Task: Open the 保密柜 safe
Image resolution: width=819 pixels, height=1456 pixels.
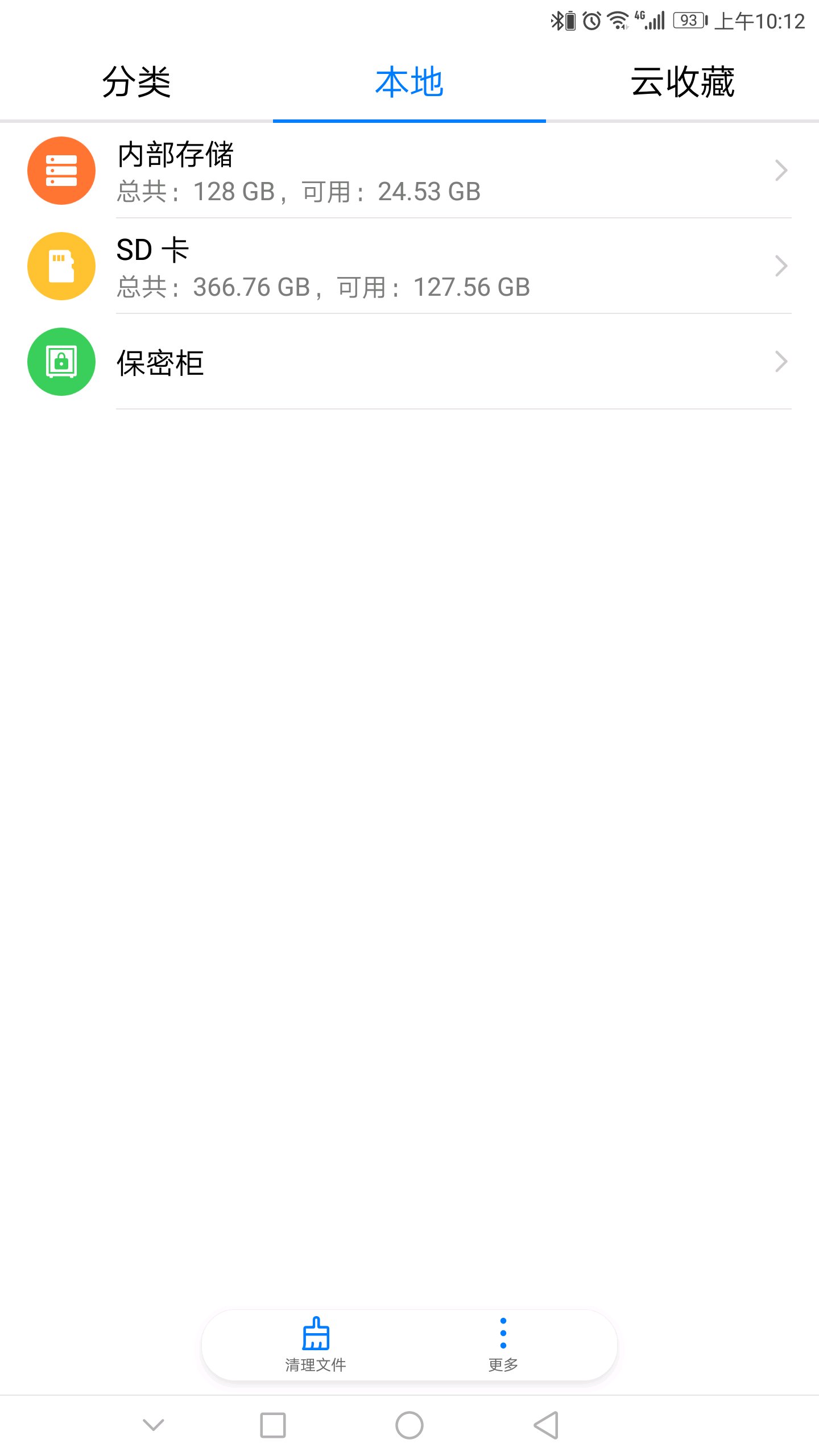Action: click(x=409, y=362)
